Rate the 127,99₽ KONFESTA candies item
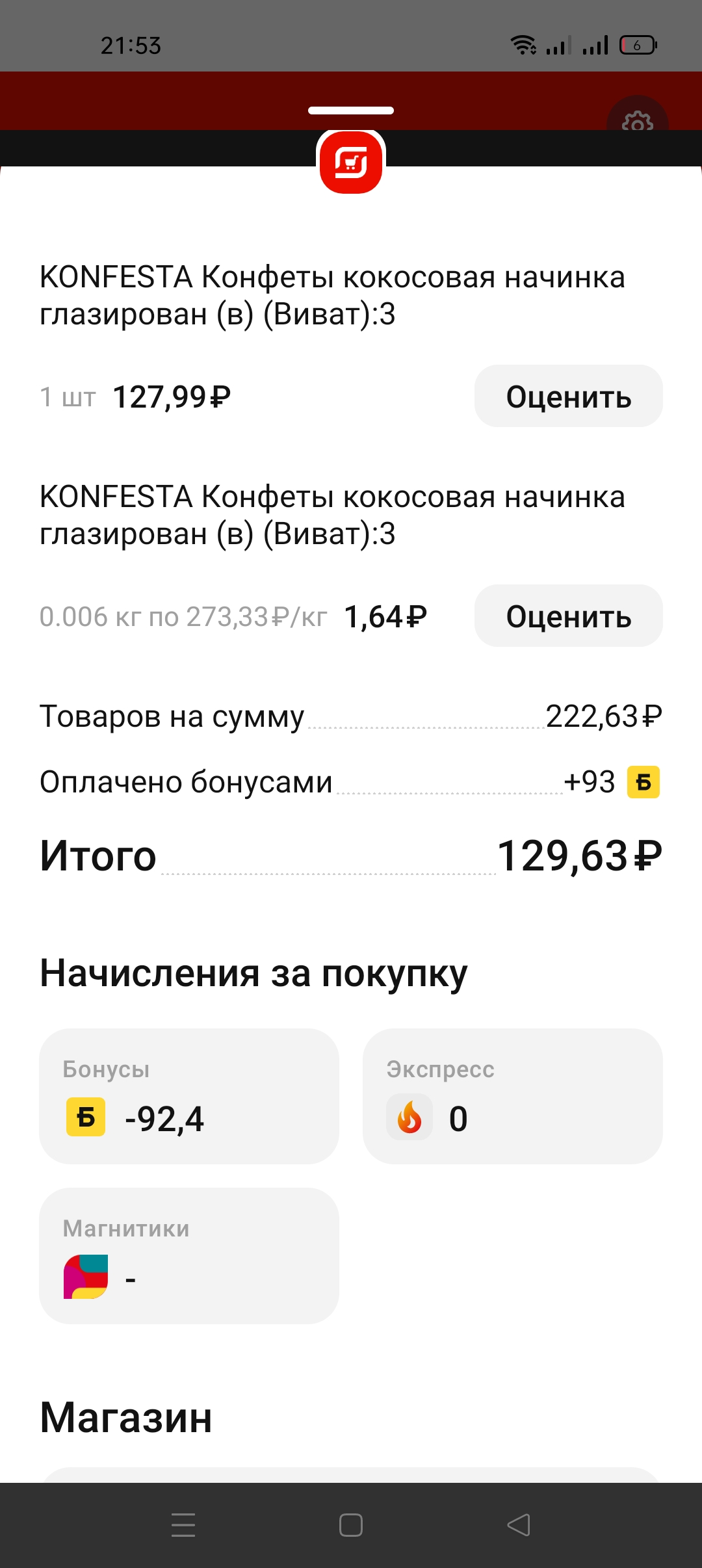Viewport: 702px width, 1568px height. coord(568,396)
